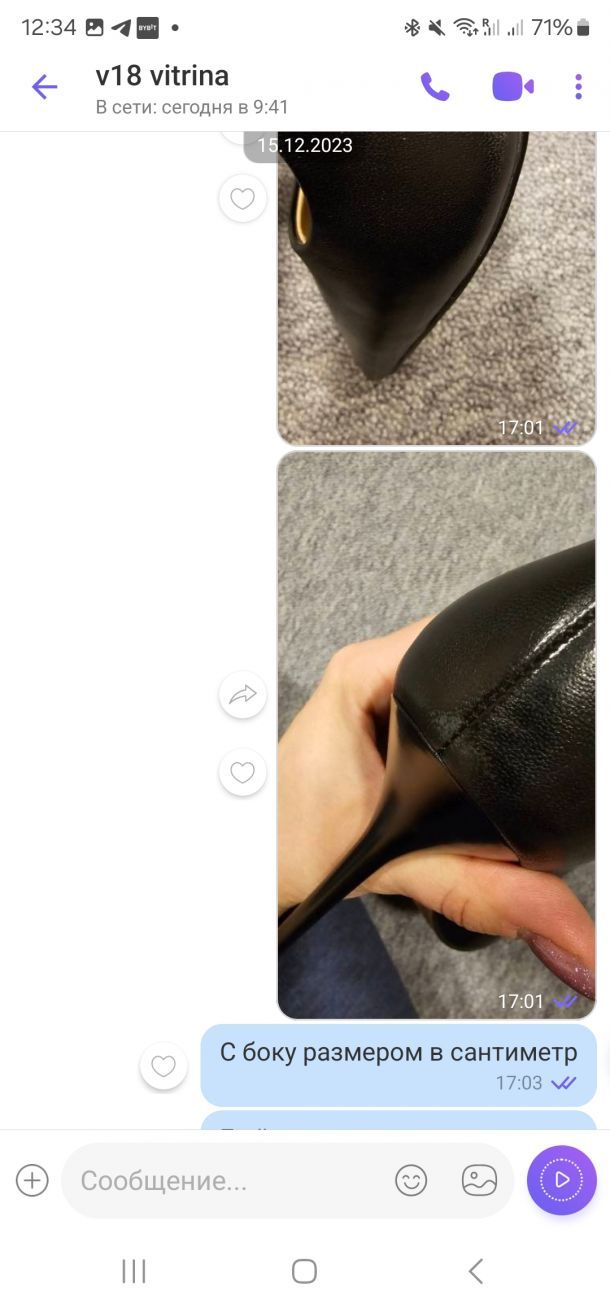610x1308 pixels.
Task: Start a video call with v18 vitrina
Action: pos(512,87)
